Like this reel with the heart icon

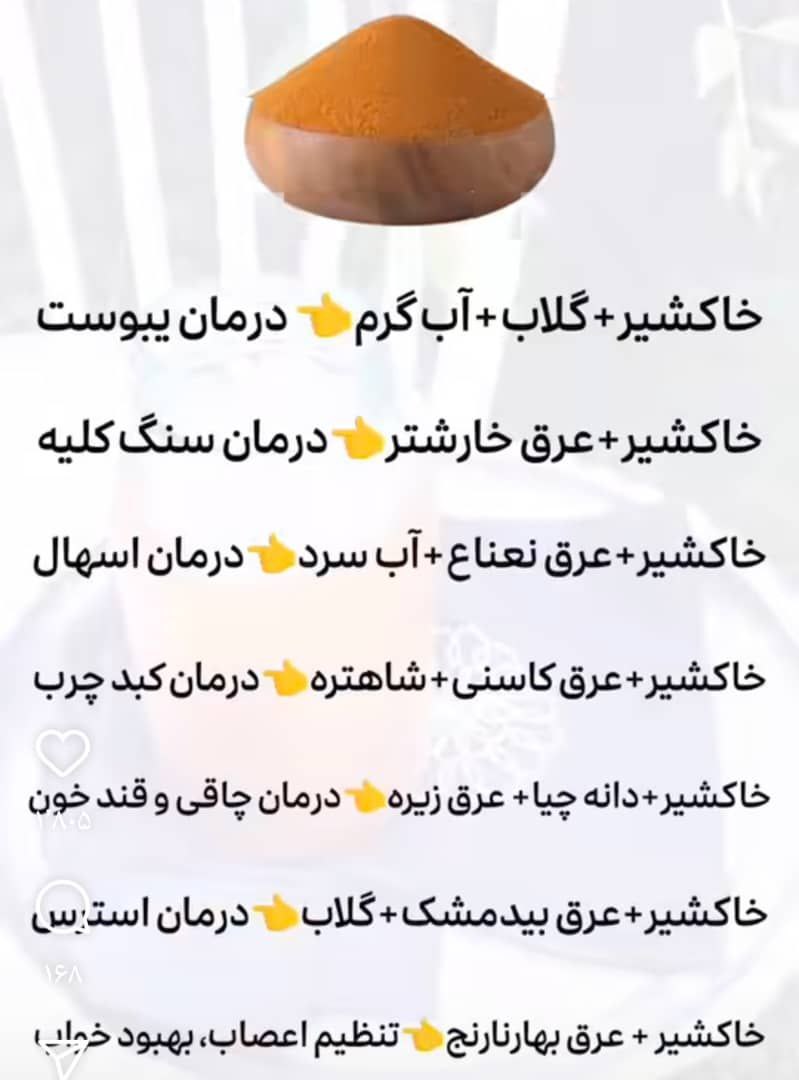62,753
